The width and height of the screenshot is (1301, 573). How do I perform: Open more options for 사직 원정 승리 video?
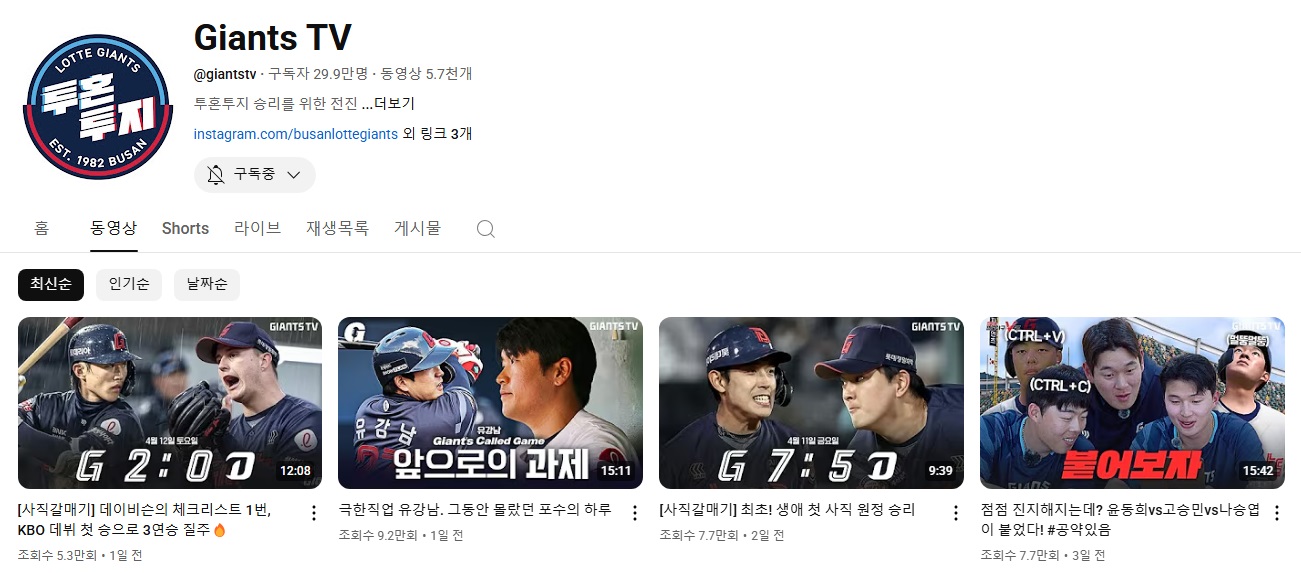pos(955,513)
